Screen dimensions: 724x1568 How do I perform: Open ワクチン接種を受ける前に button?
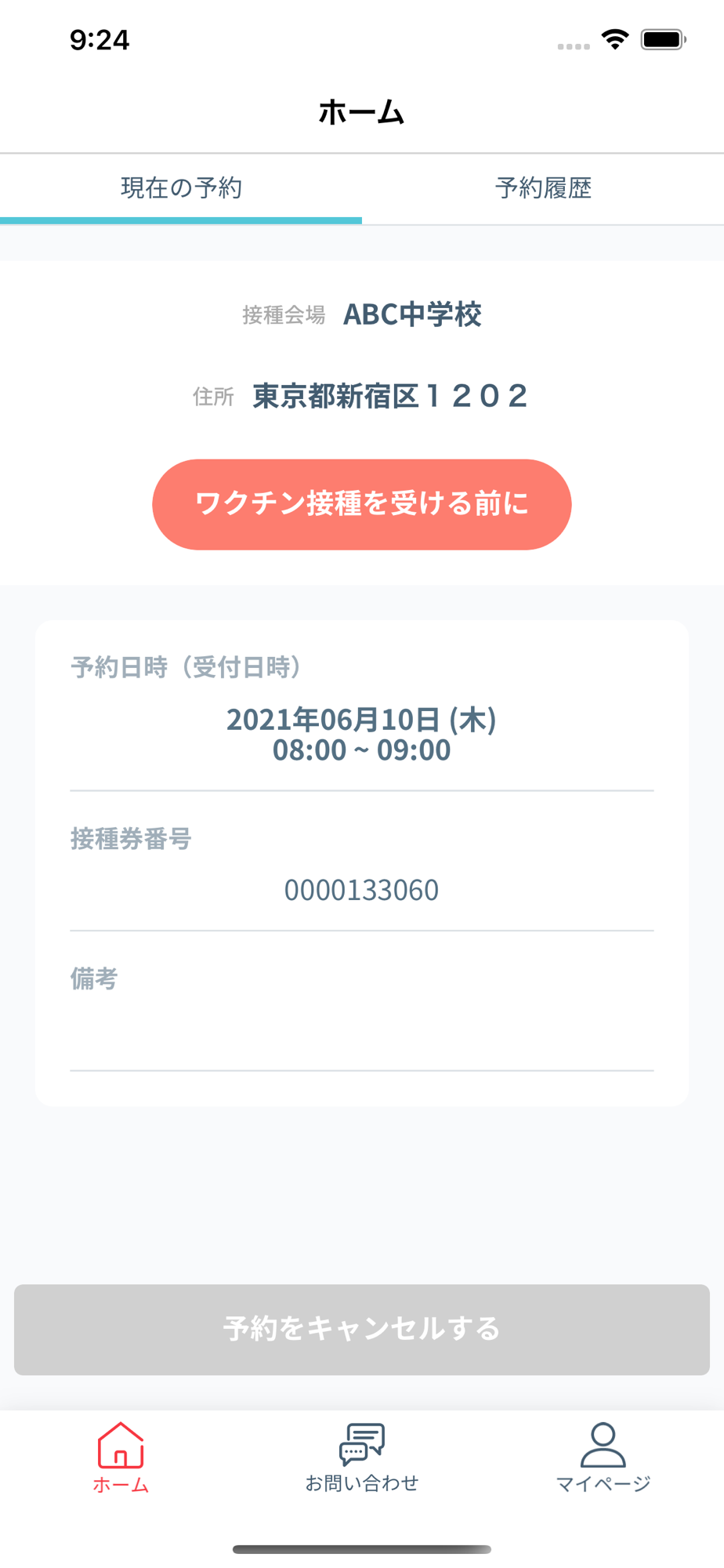pos(362,504)
